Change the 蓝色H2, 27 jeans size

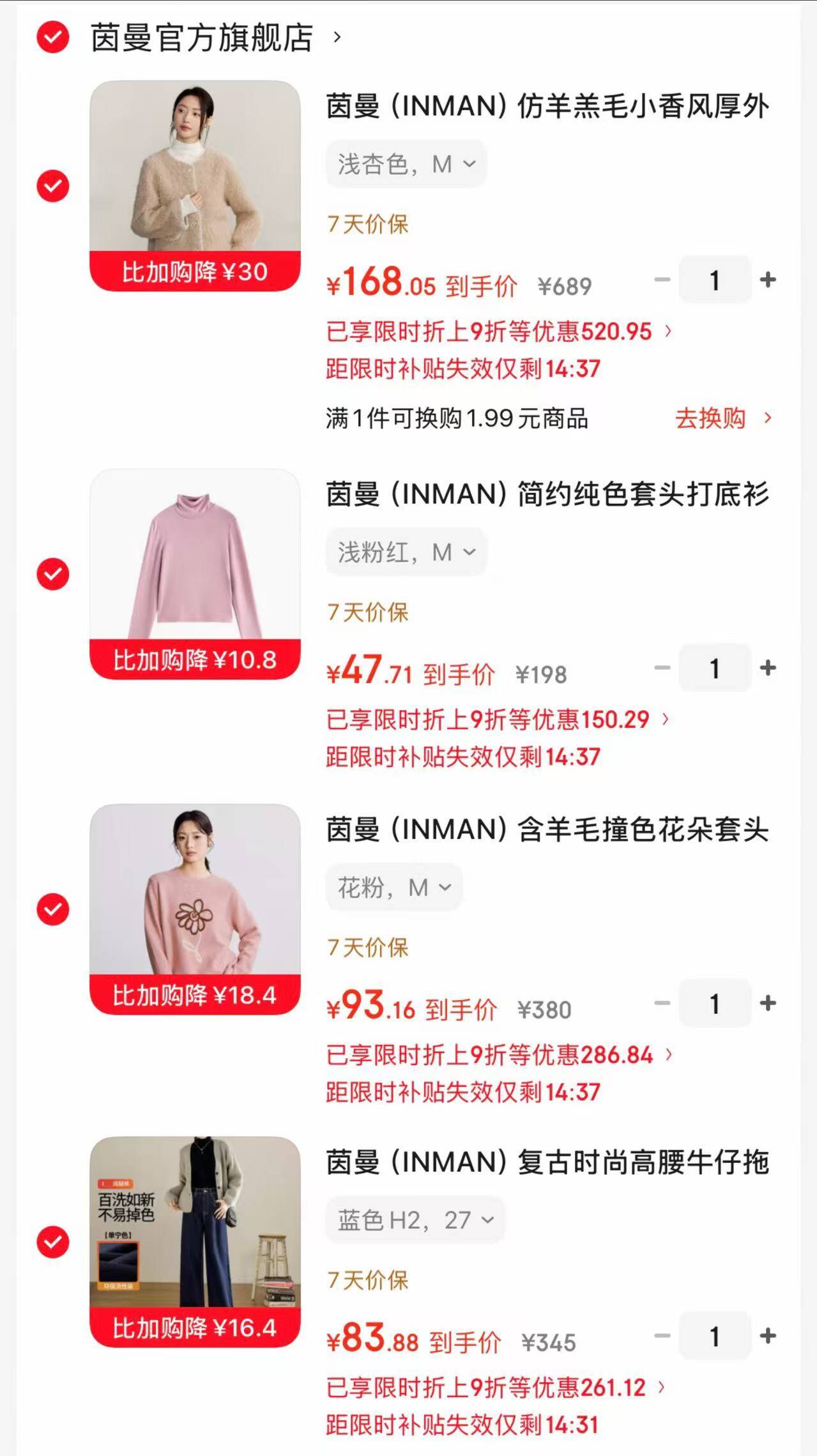[x=415, y=1220]
